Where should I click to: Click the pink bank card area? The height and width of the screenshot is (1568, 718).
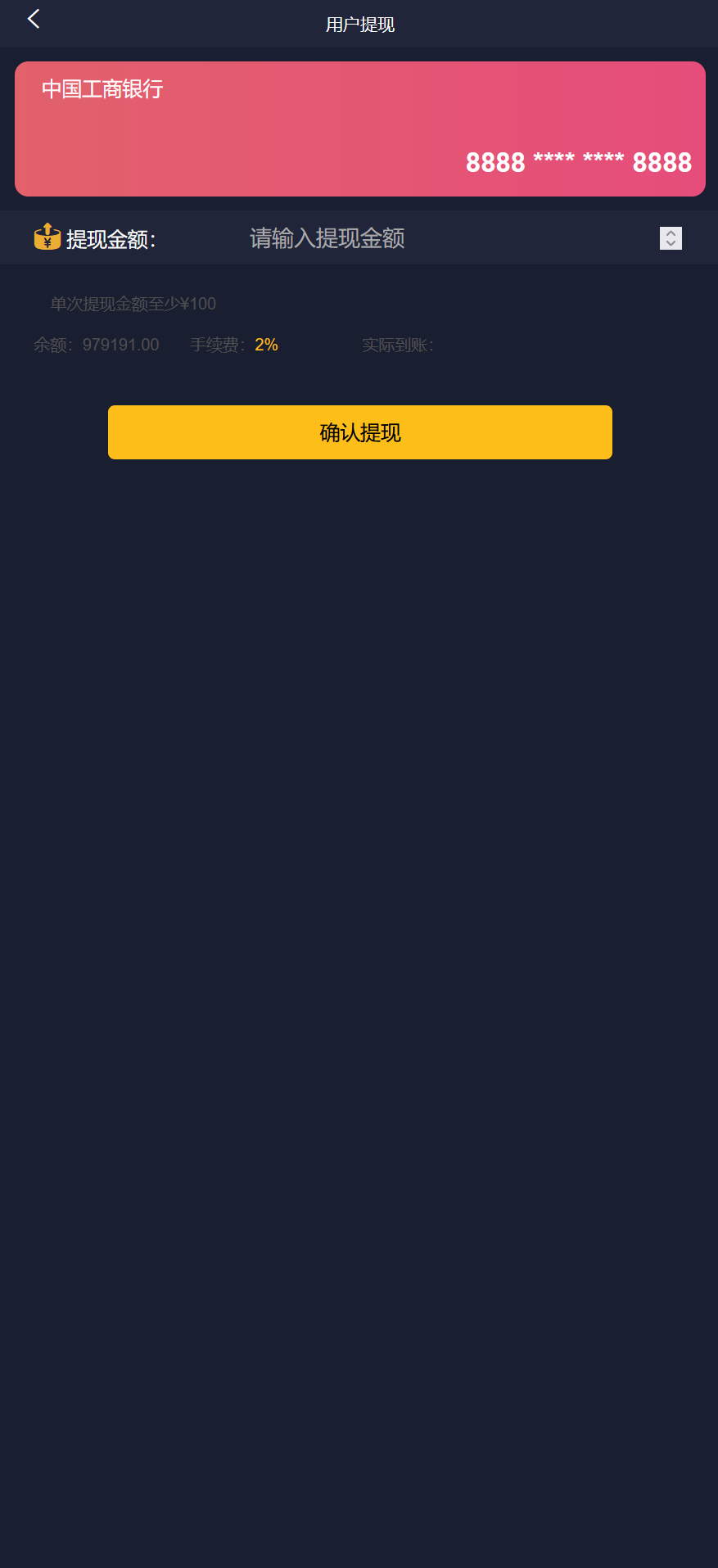click(x=359, y=129)
